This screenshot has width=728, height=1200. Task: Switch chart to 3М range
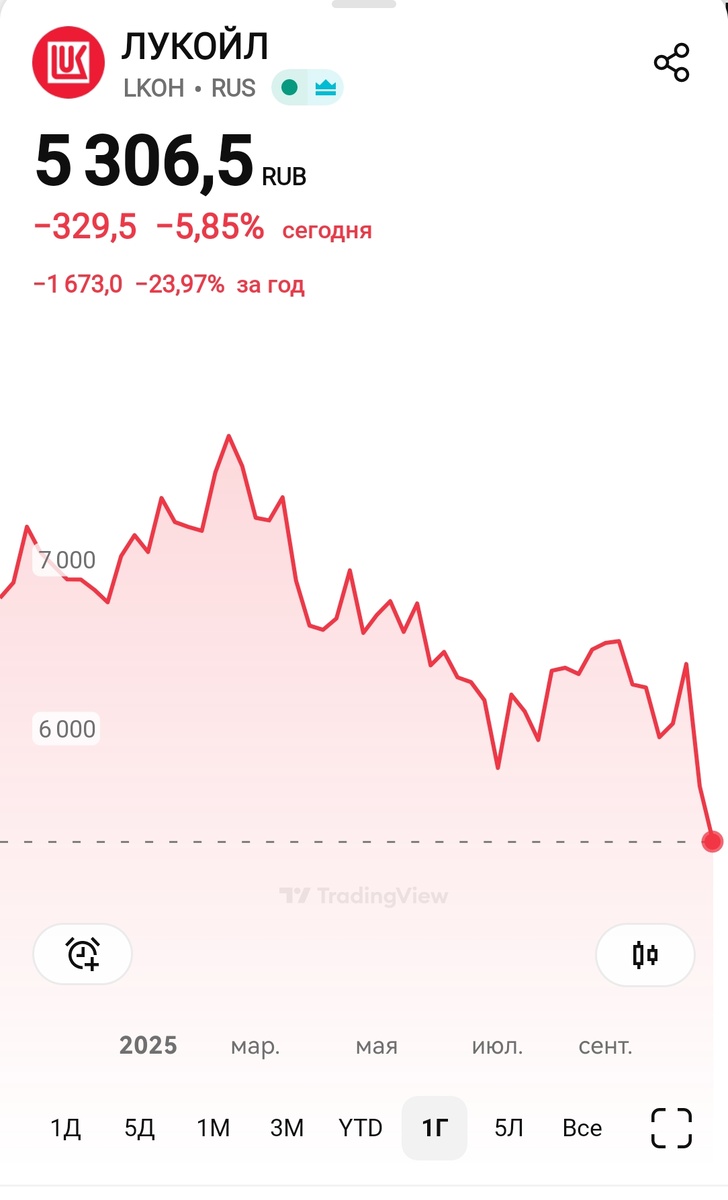[x=287, y=1128]
